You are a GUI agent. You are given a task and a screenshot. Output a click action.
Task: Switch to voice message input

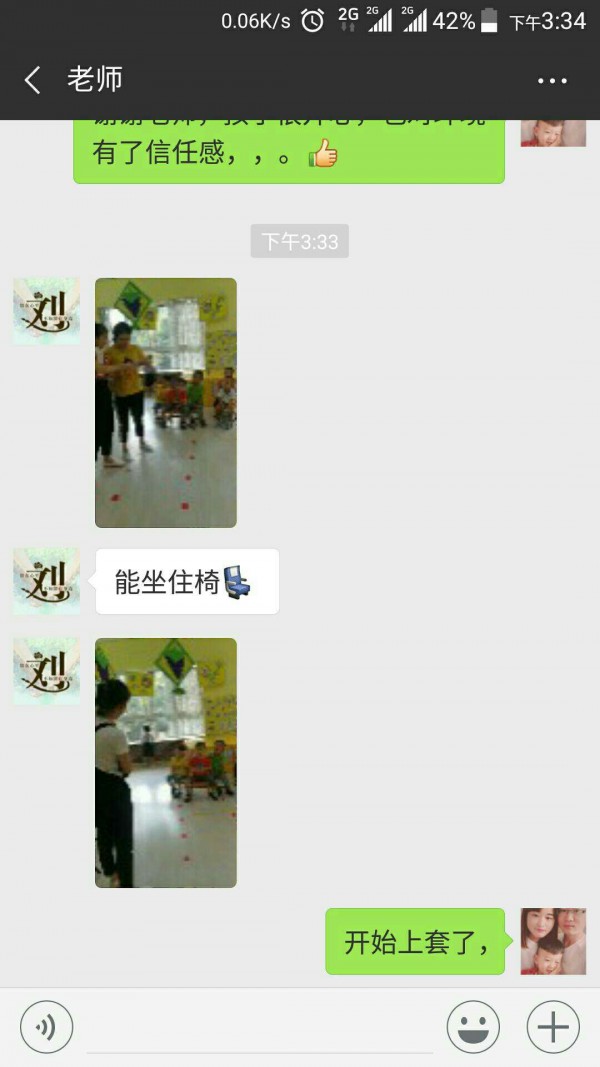46,1027
